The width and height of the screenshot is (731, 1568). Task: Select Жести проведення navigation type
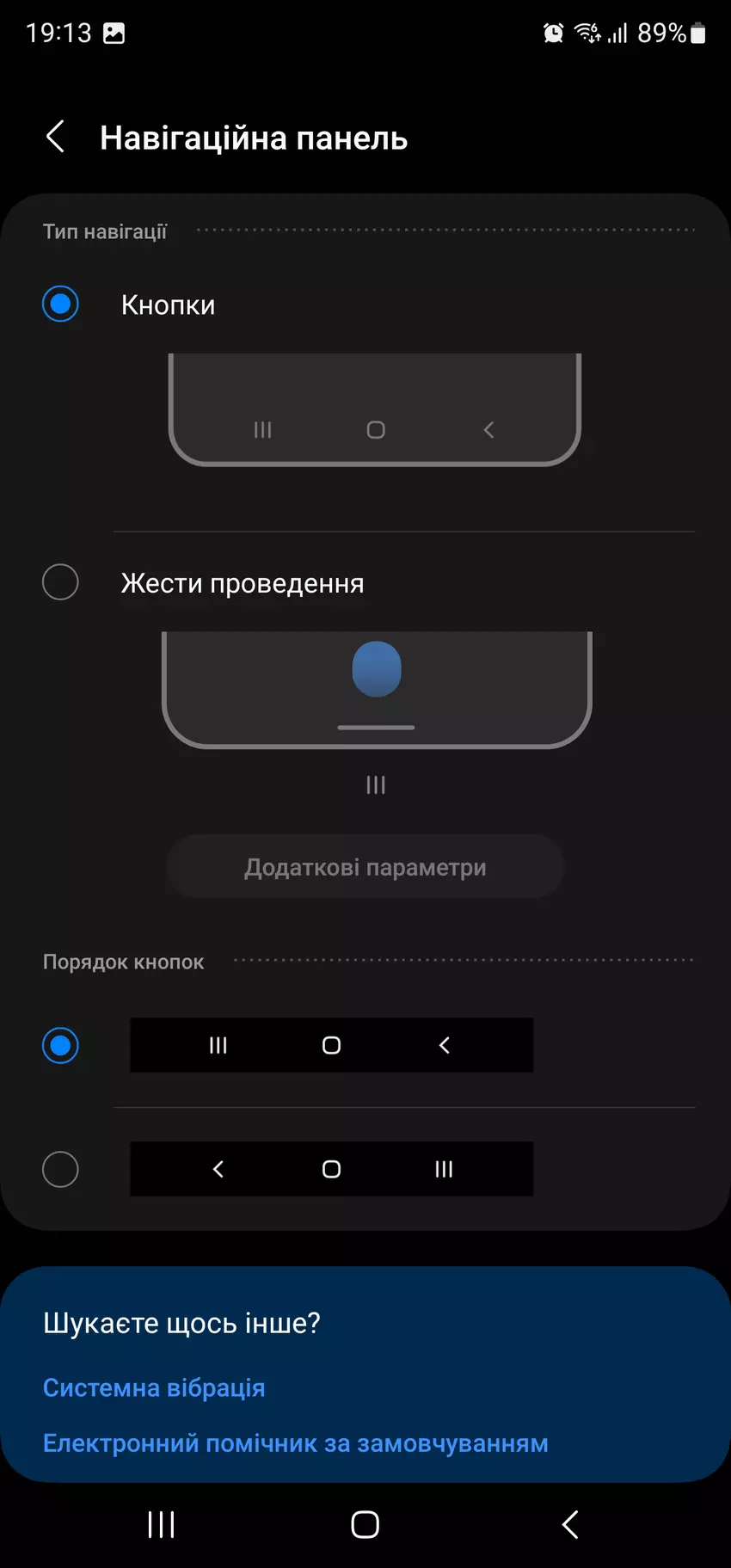coord(60,582)
